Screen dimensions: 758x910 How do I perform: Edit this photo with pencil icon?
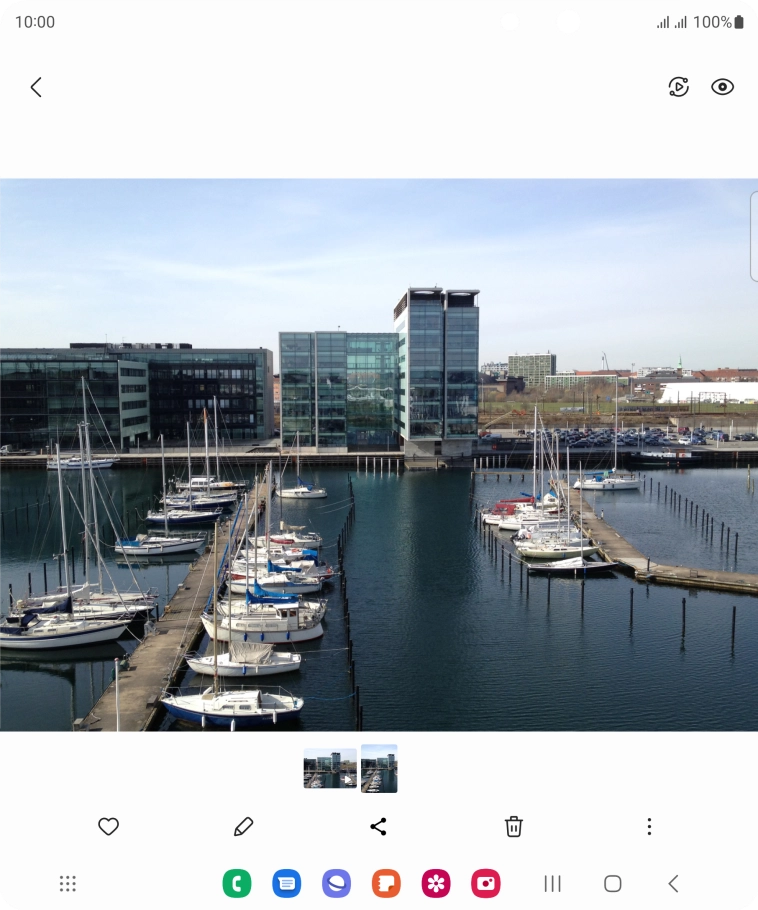pyautogui.click(x=243, y=826)
